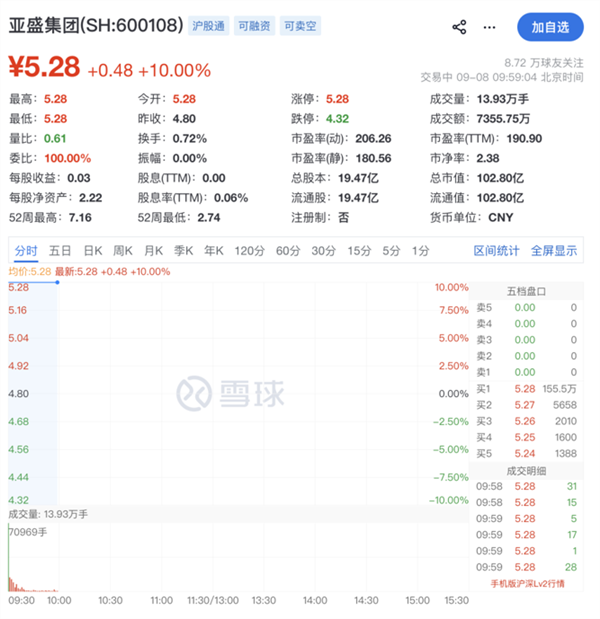The image size is (600, 619).
Task: Open the 5分 chart tab
Action: 391,251
